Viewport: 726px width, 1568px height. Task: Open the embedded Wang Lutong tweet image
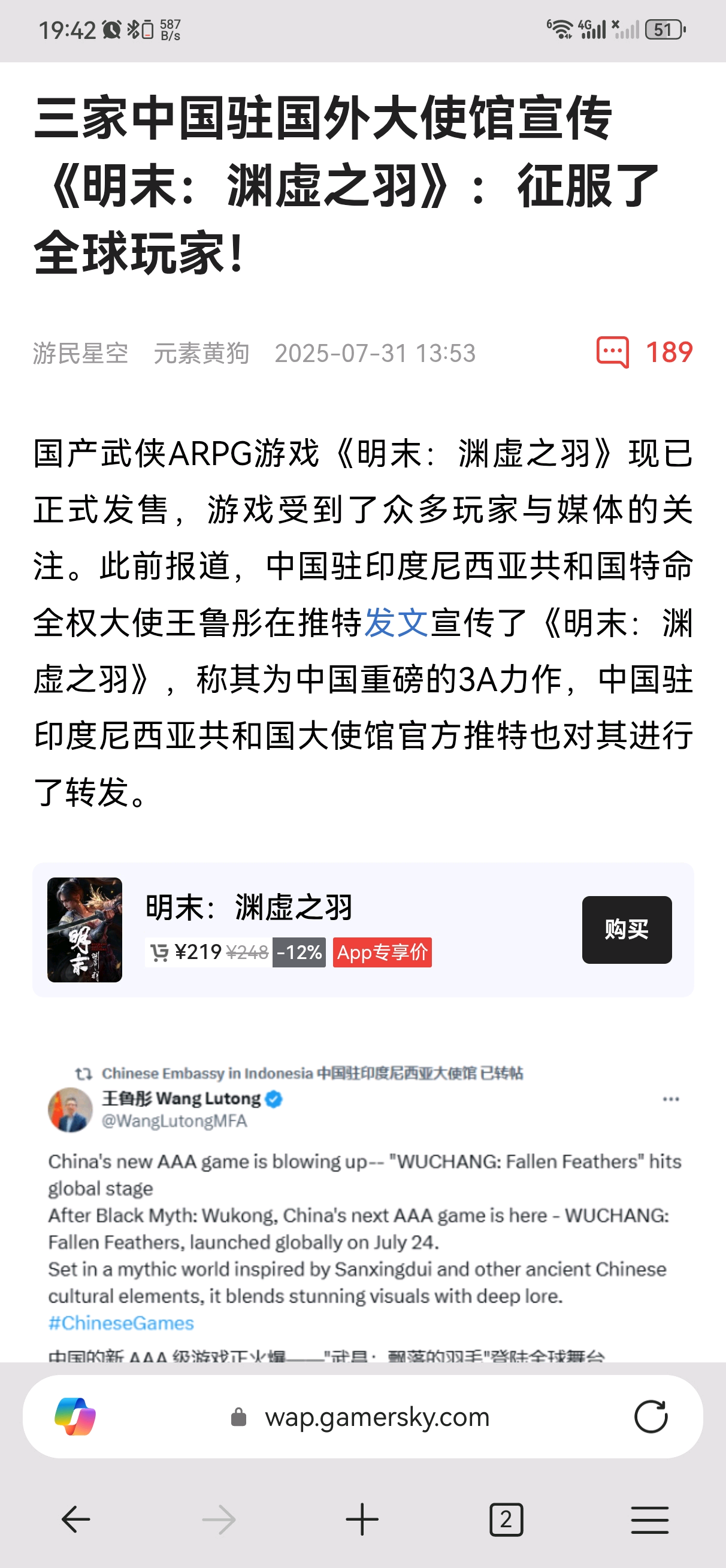(362, 1211)
